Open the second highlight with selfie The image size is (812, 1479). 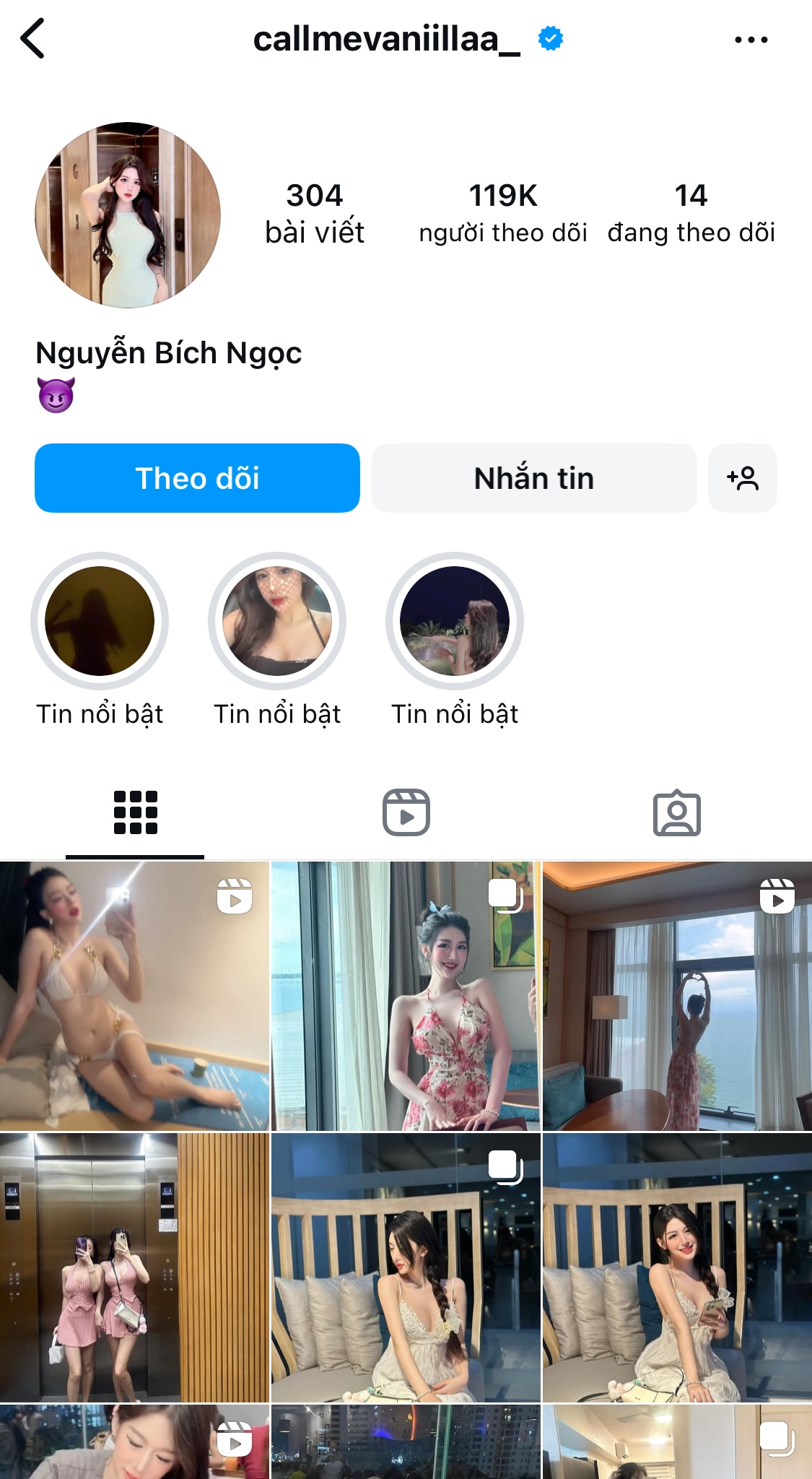277,621
